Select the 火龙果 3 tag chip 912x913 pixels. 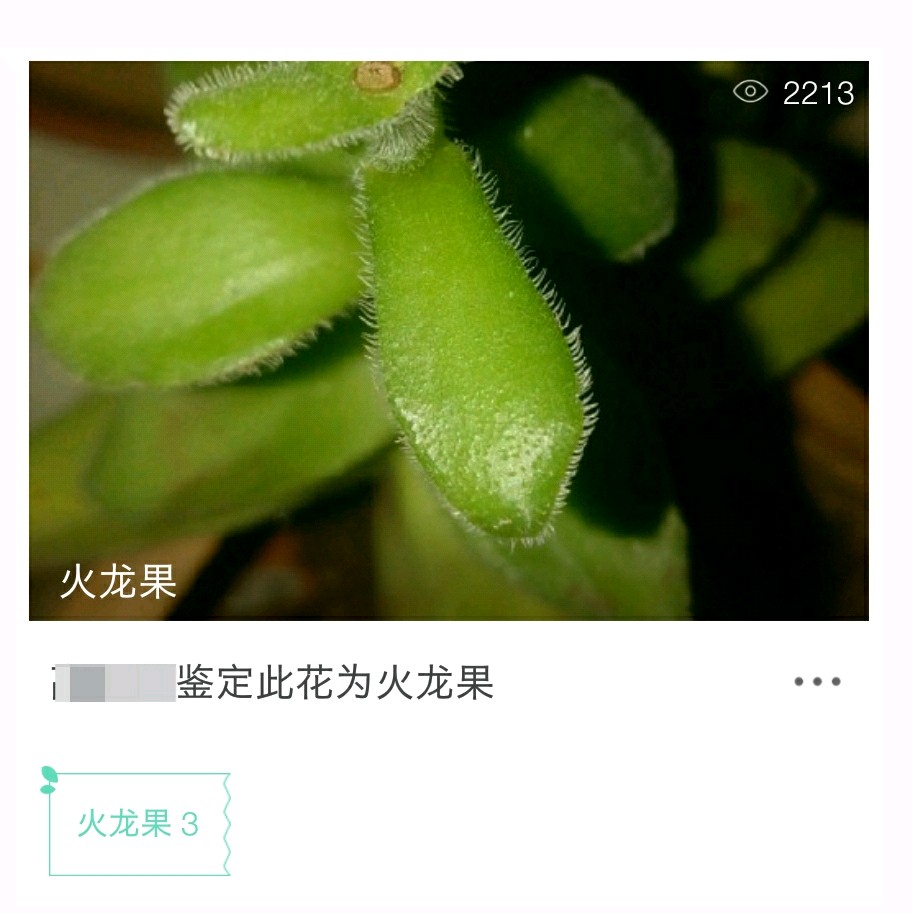click(x=138, y=824)
